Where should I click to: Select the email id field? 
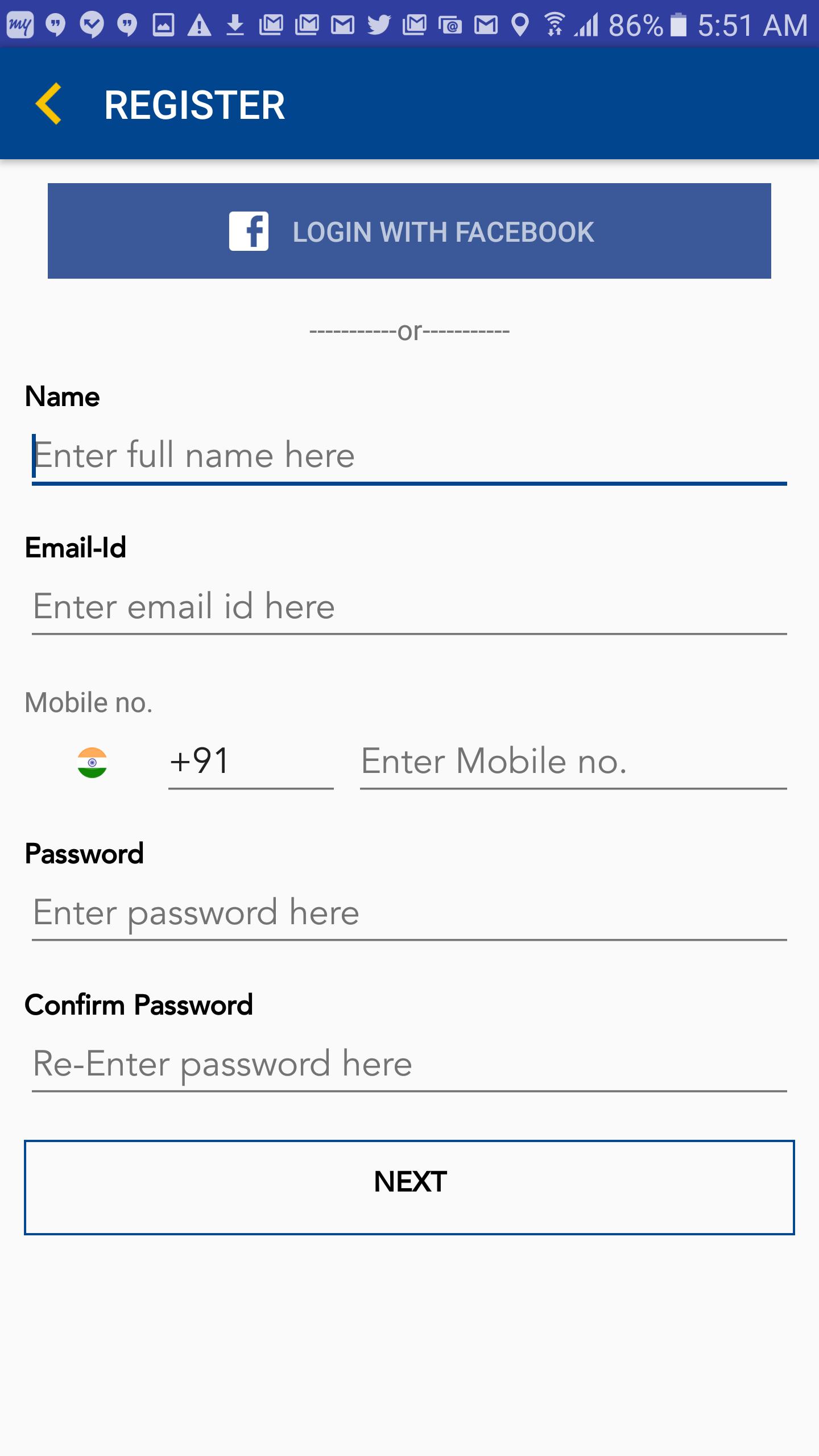(x=409, y=607)
